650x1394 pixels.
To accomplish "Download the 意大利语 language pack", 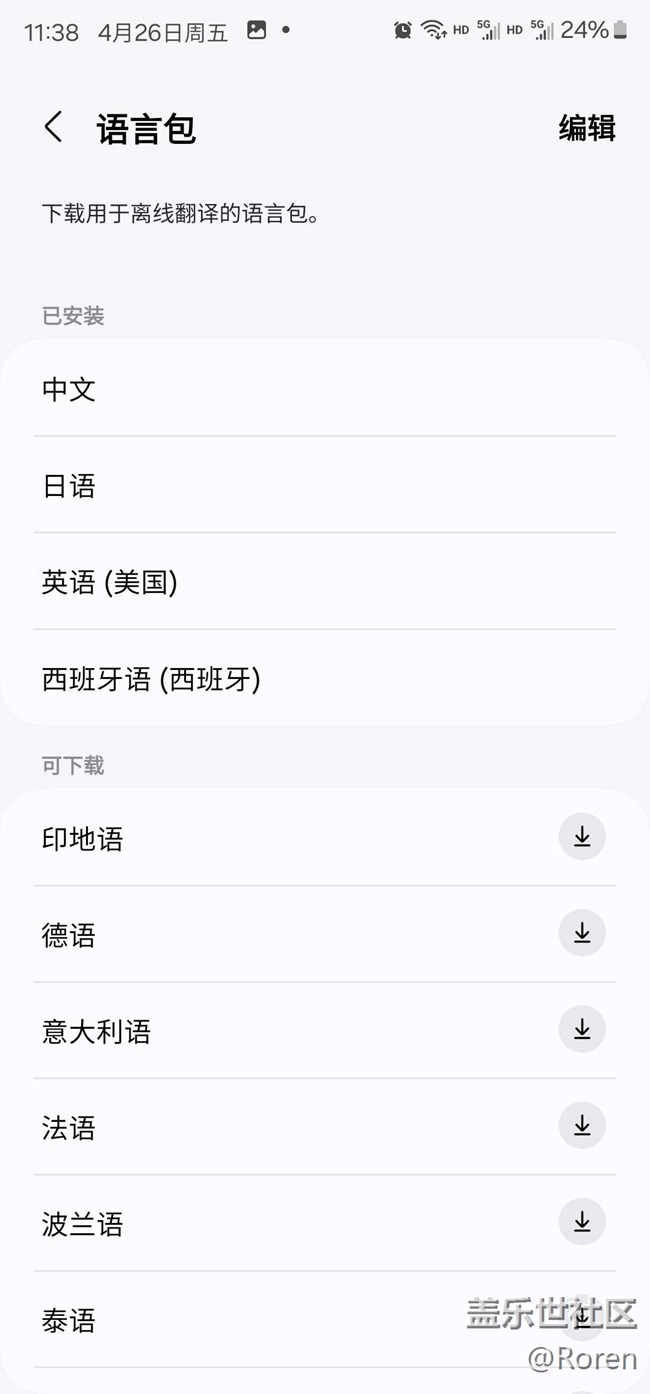I will point(582,1029).
